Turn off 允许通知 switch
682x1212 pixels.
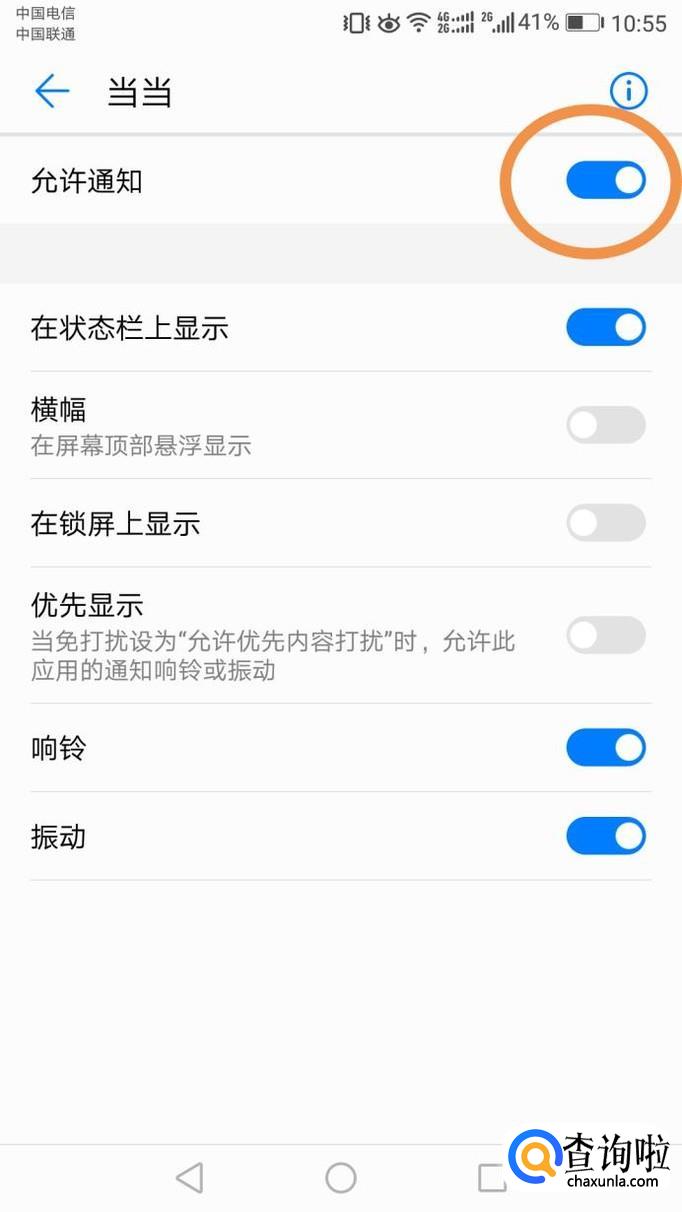pyautogui.click(x=606, y=181)
